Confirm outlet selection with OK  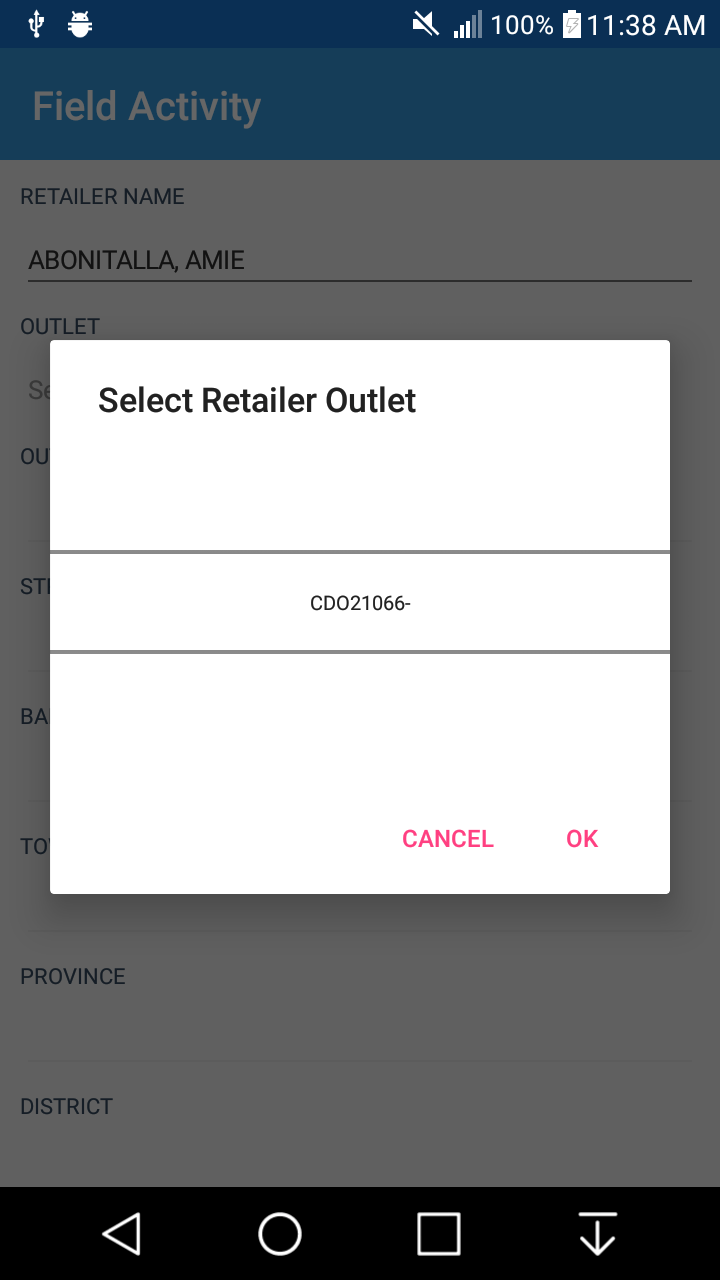(x=581, y=838)
